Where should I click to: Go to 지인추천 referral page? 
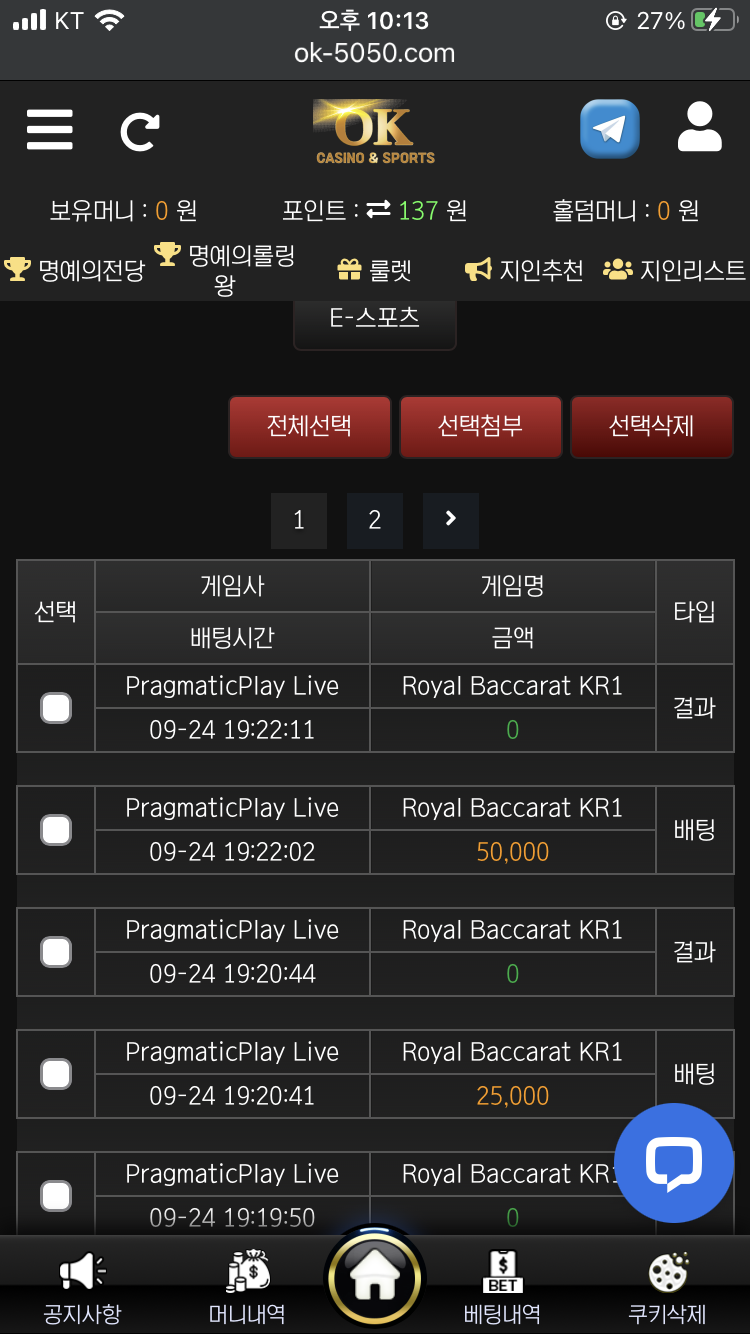[525, 270]
